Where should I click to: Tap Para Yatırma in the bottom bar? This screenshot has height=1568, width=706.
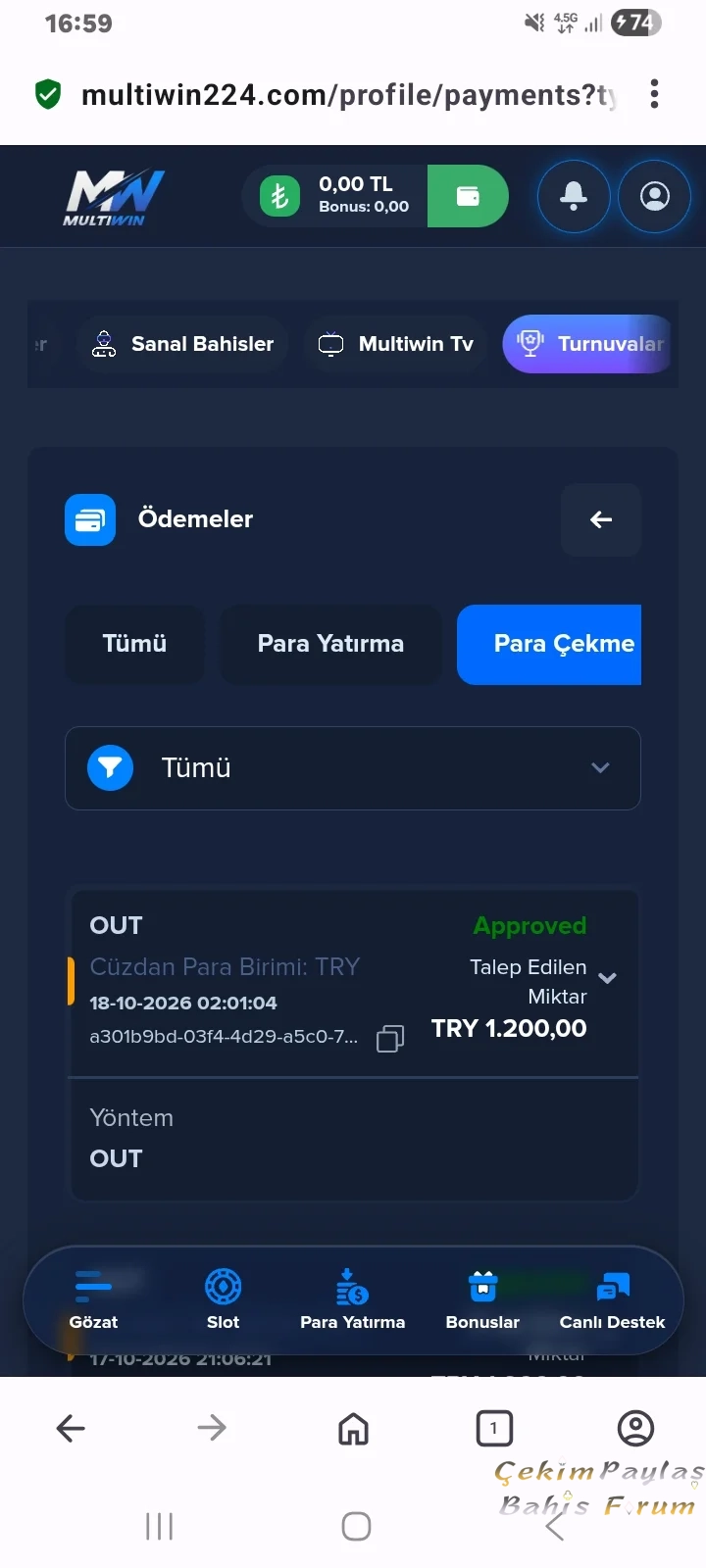(x=352, y=1300)
